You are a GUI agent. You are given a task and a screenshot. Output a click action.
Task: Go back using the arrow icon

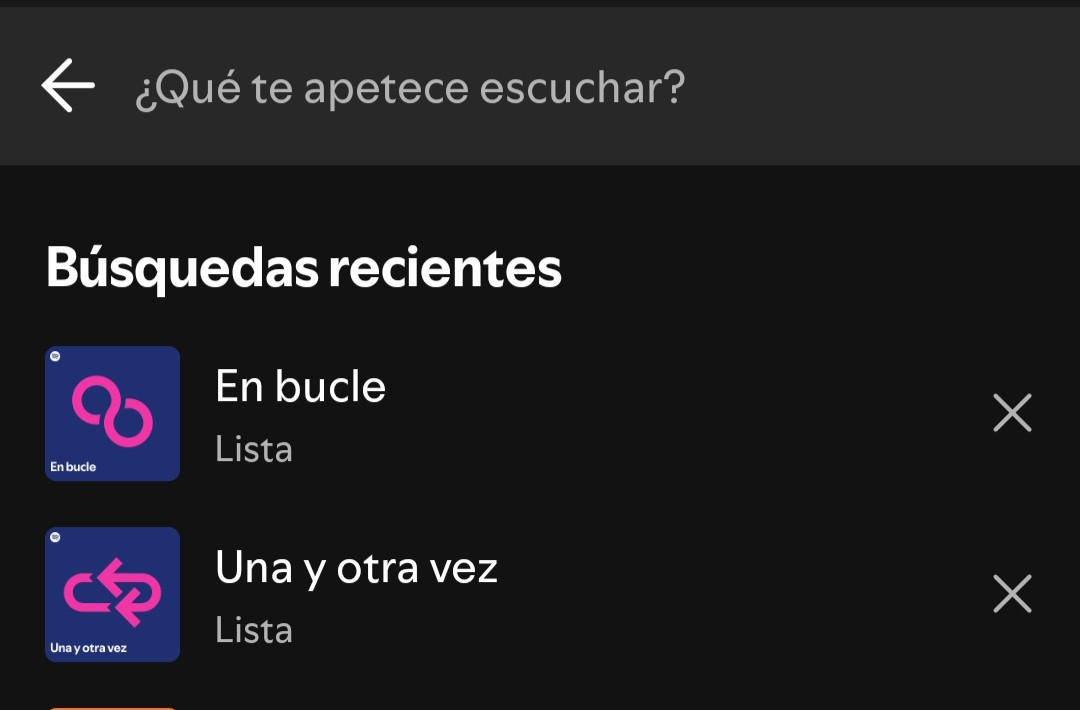click(68, 86)
